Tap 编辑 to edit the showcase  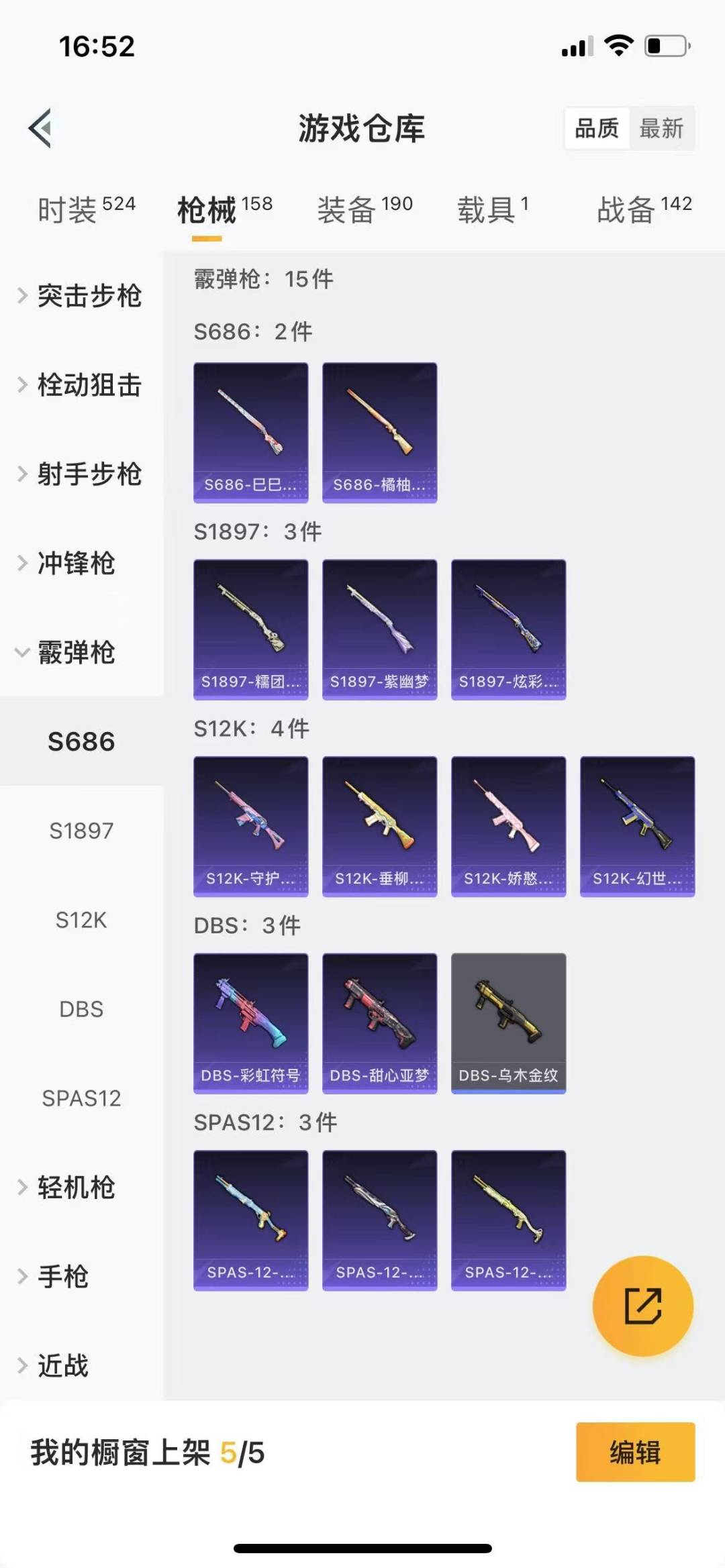click(x=635, y=1452)
